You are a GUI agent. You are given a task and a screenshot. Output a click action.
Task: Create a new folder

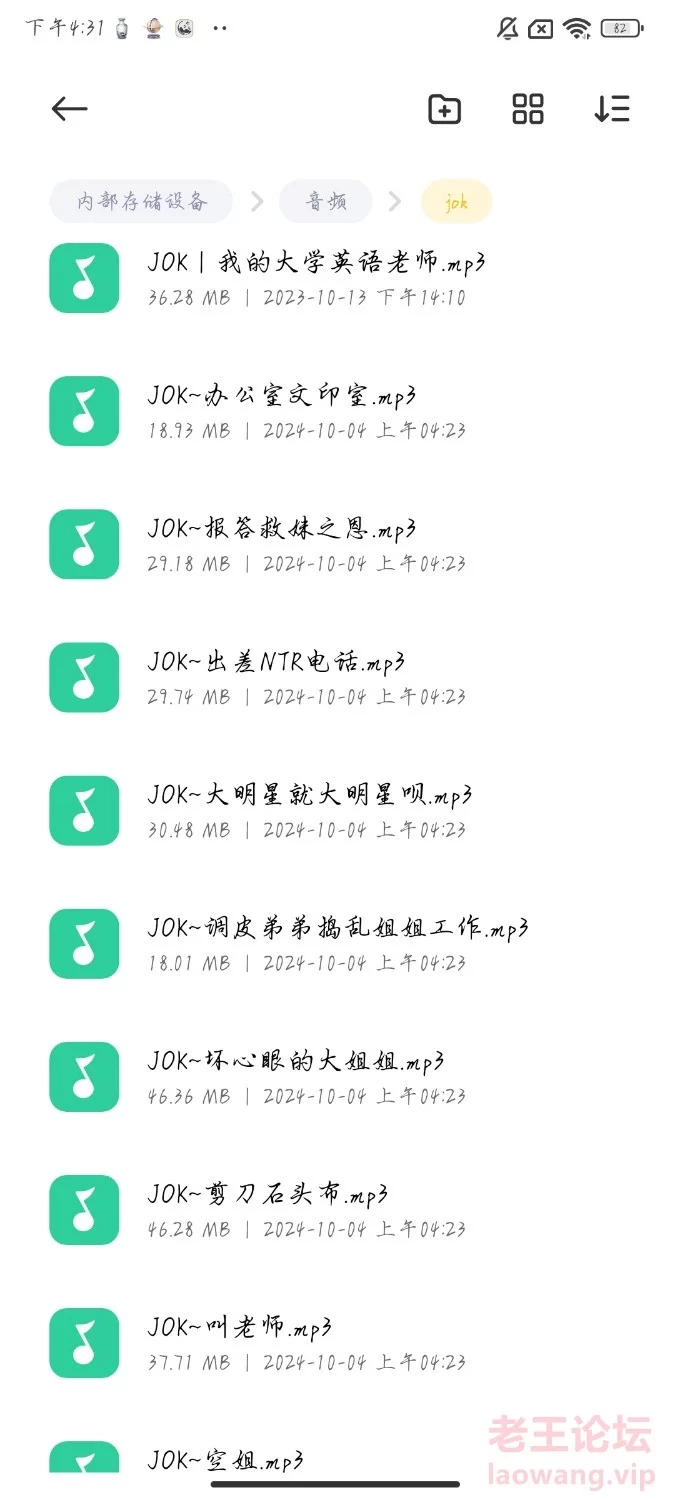click(x=444, y=109)
